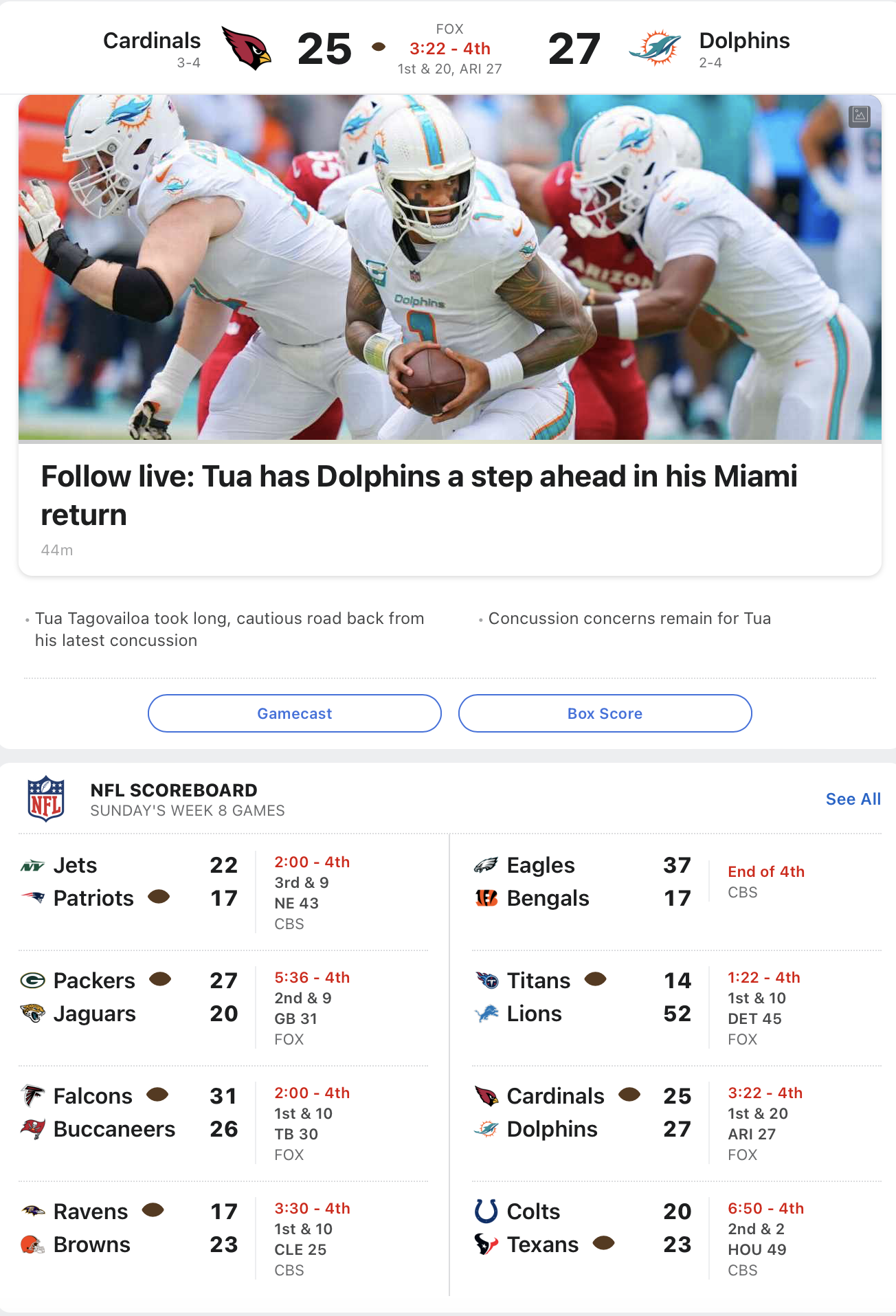
Task: Open the Cardinals vs Dolphins score header
Action: click(x=448, y=48)
